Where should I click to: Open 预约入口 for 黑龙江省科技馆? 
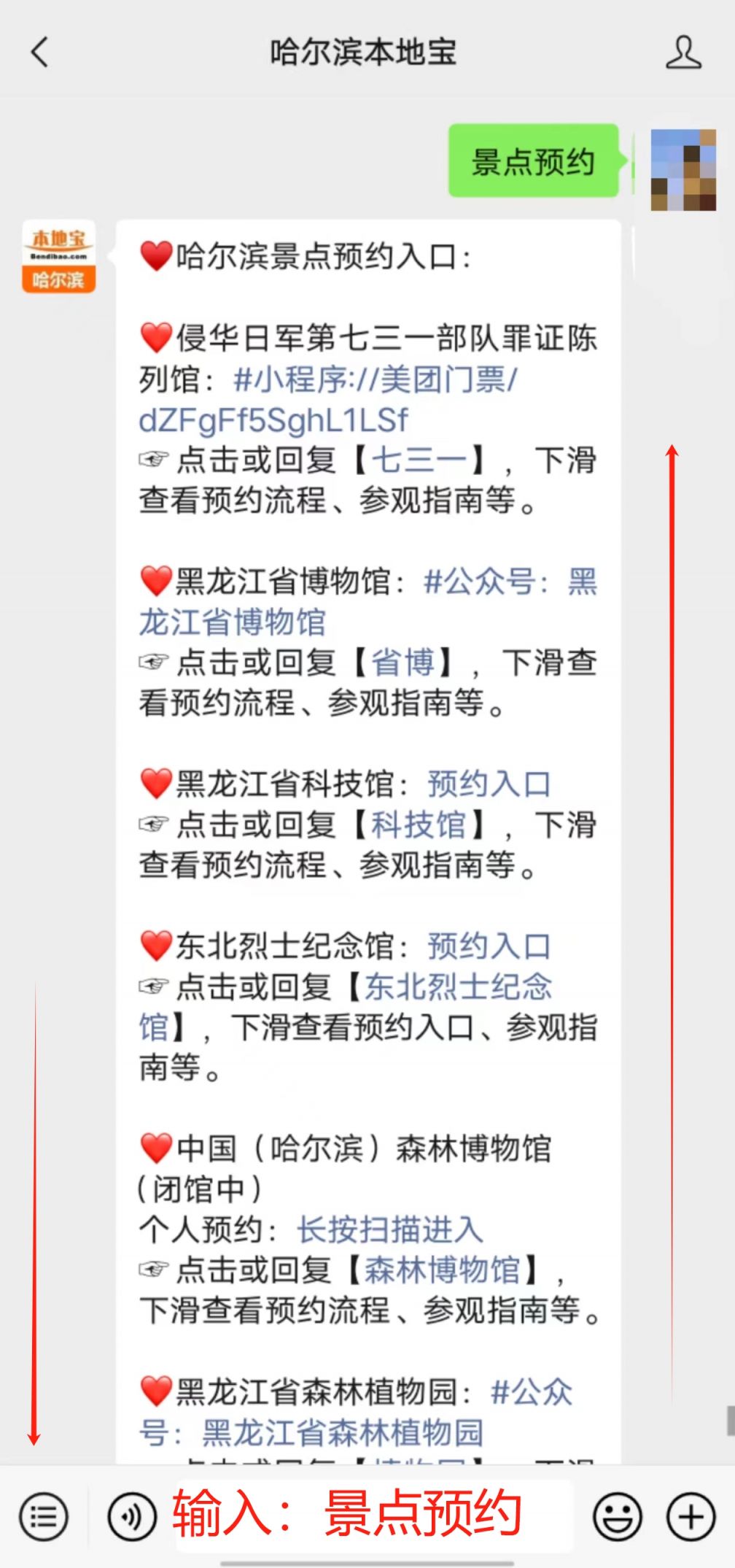coord(489,784)
